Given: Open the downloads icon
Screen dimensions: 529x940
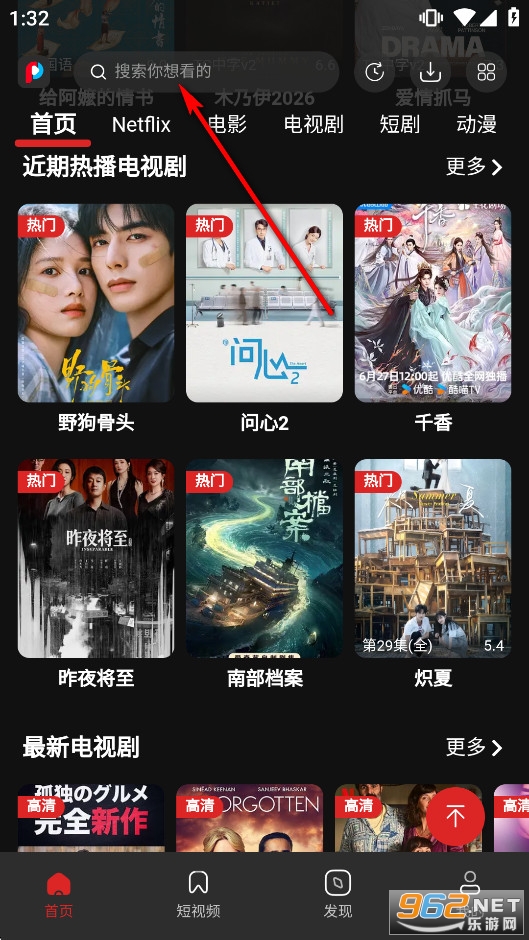Looking at the screenshot, I should click(430, 72).
